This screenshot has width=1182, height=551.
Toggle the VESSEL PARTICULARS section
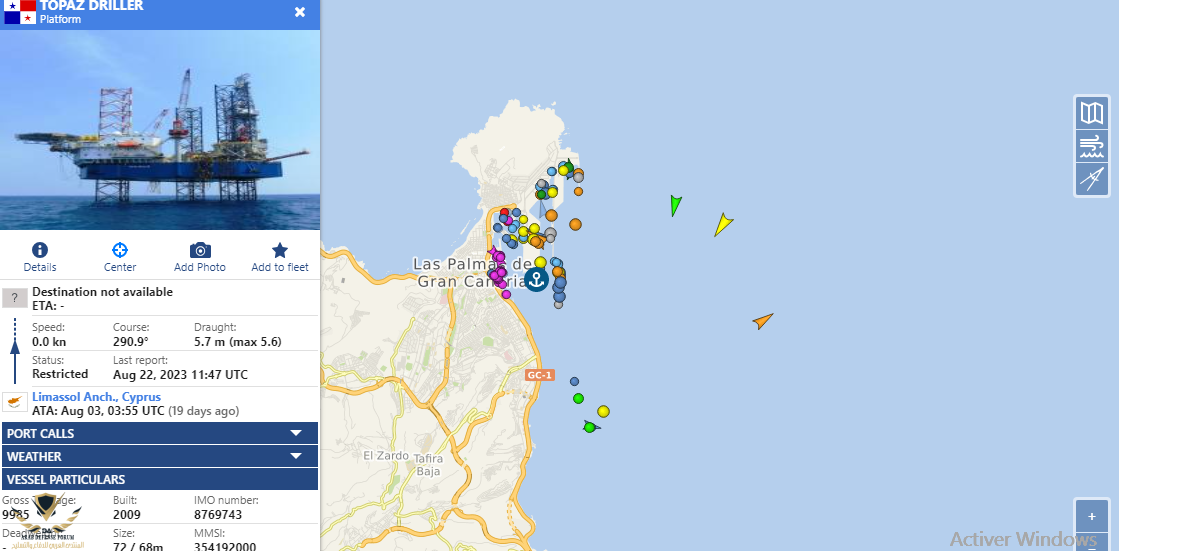[160, 479]
